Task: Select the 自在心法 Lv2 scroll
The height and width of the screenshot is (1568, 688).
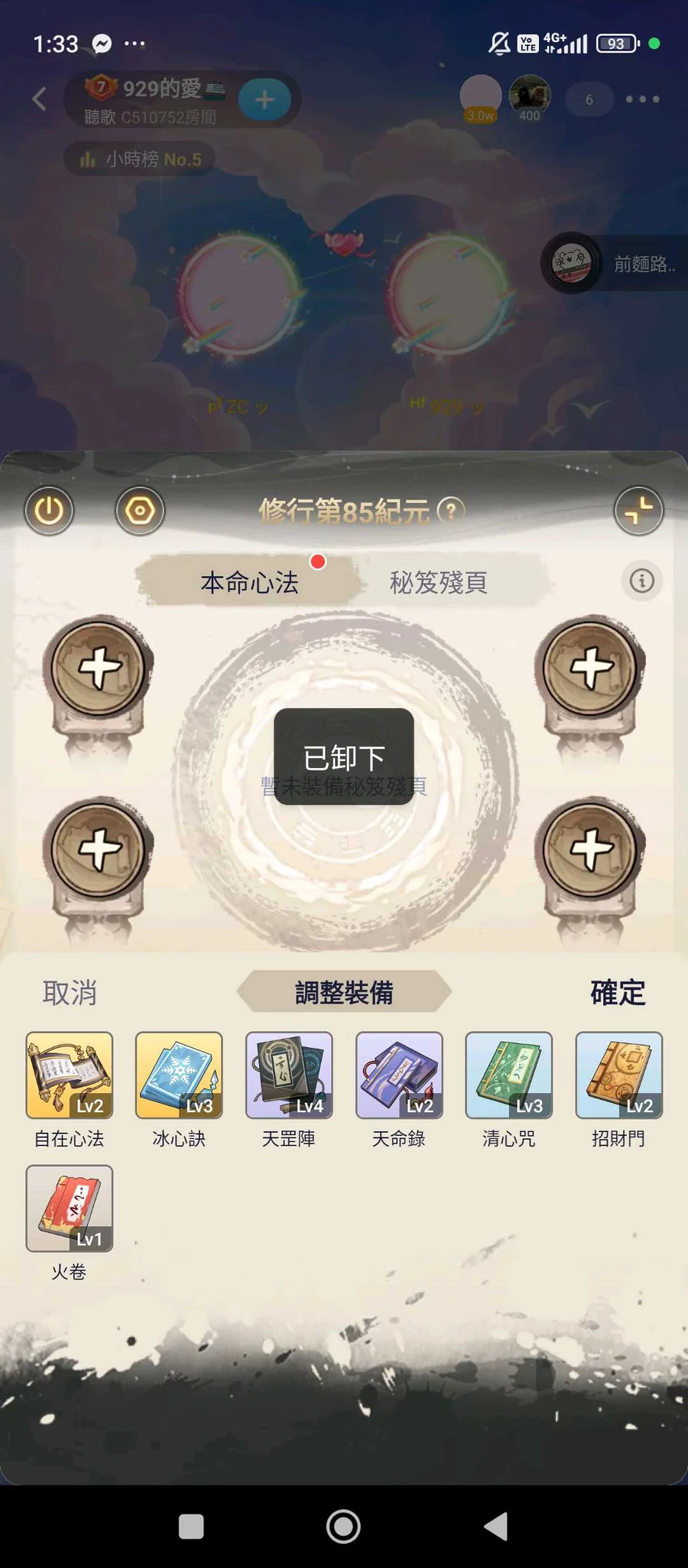Action: [x=70, y=1075]
